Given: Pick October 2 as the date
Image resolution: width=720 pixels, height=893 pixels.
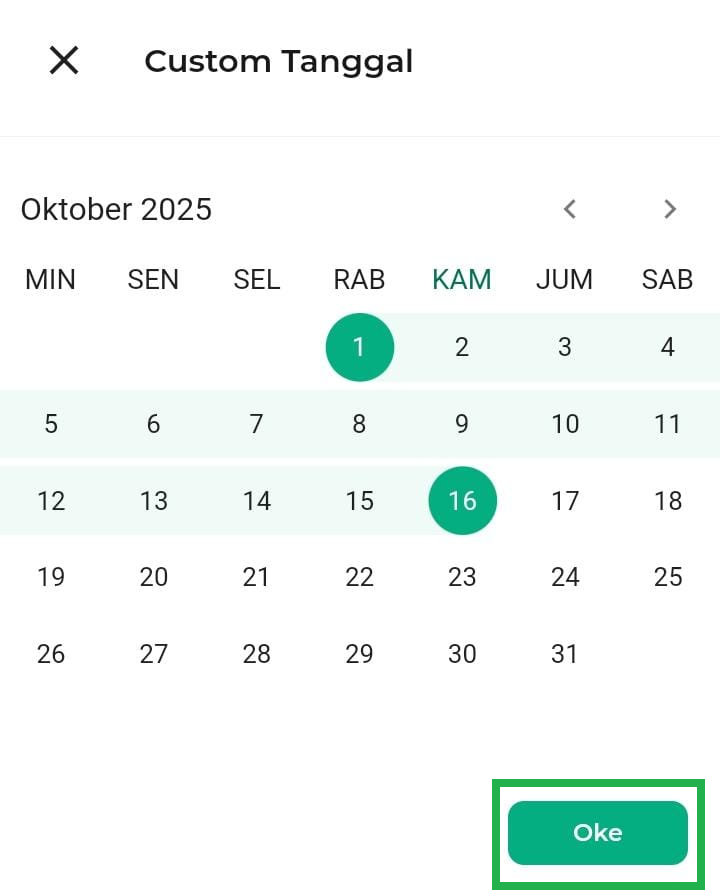Looking at the screenshot, I should pos(462,347).
